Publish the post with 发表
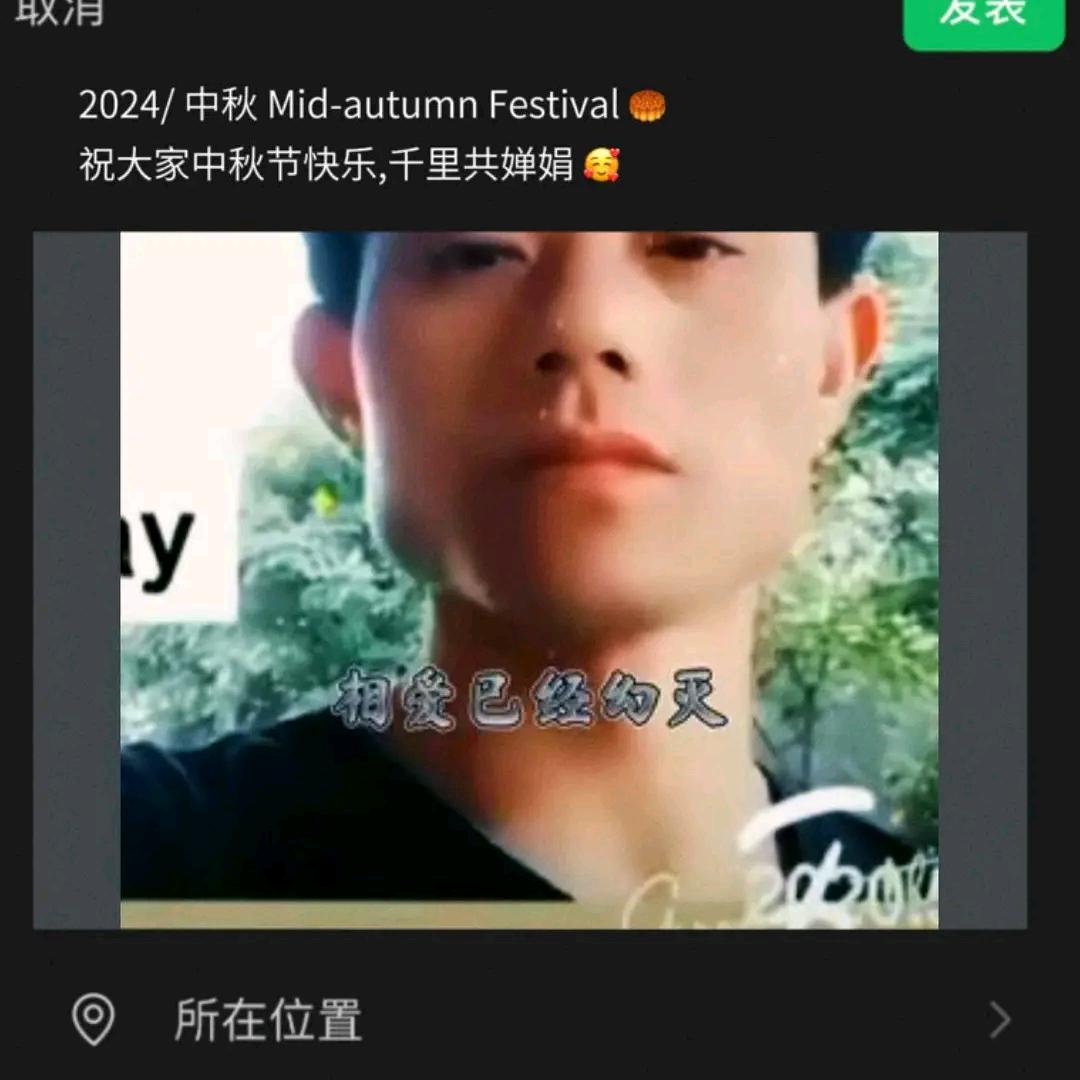Viewport: 1080px width, 1080px height. pos(983,16)
